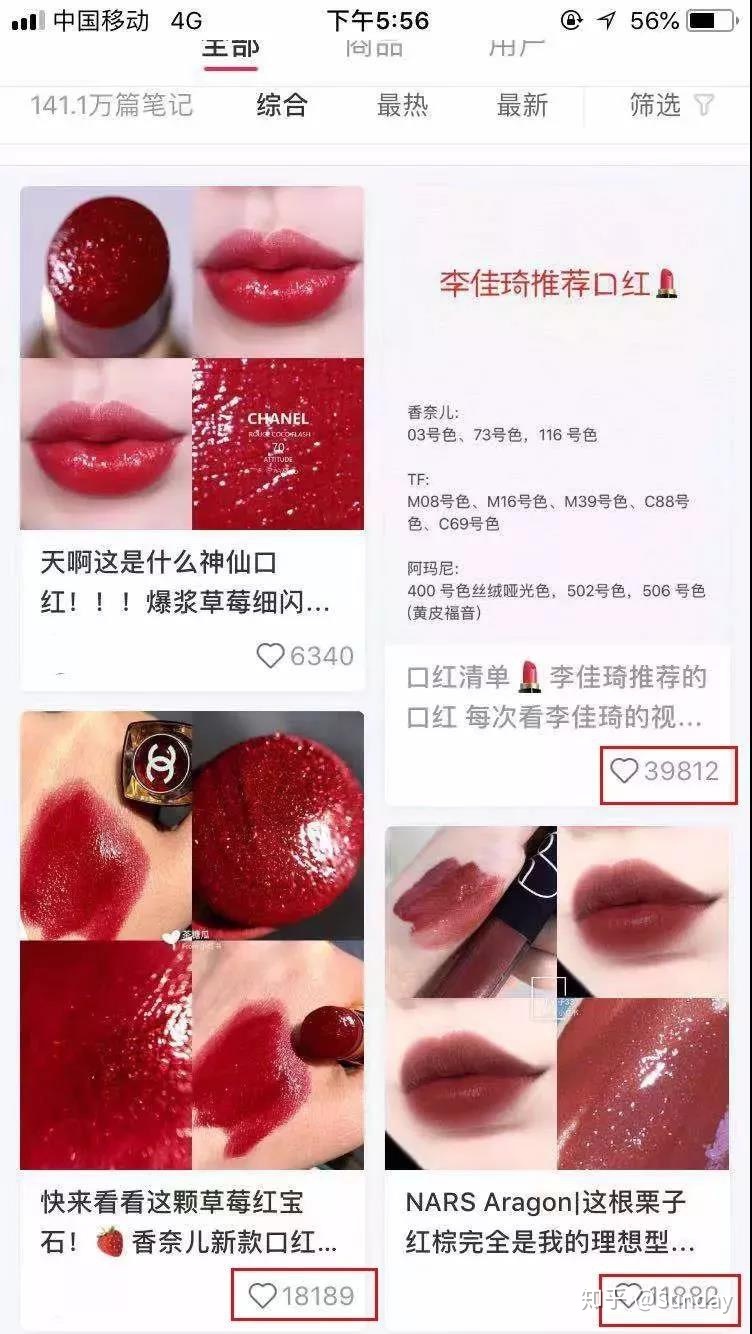
Task: Select the 最新 sort option
Action: coord(524,106)
